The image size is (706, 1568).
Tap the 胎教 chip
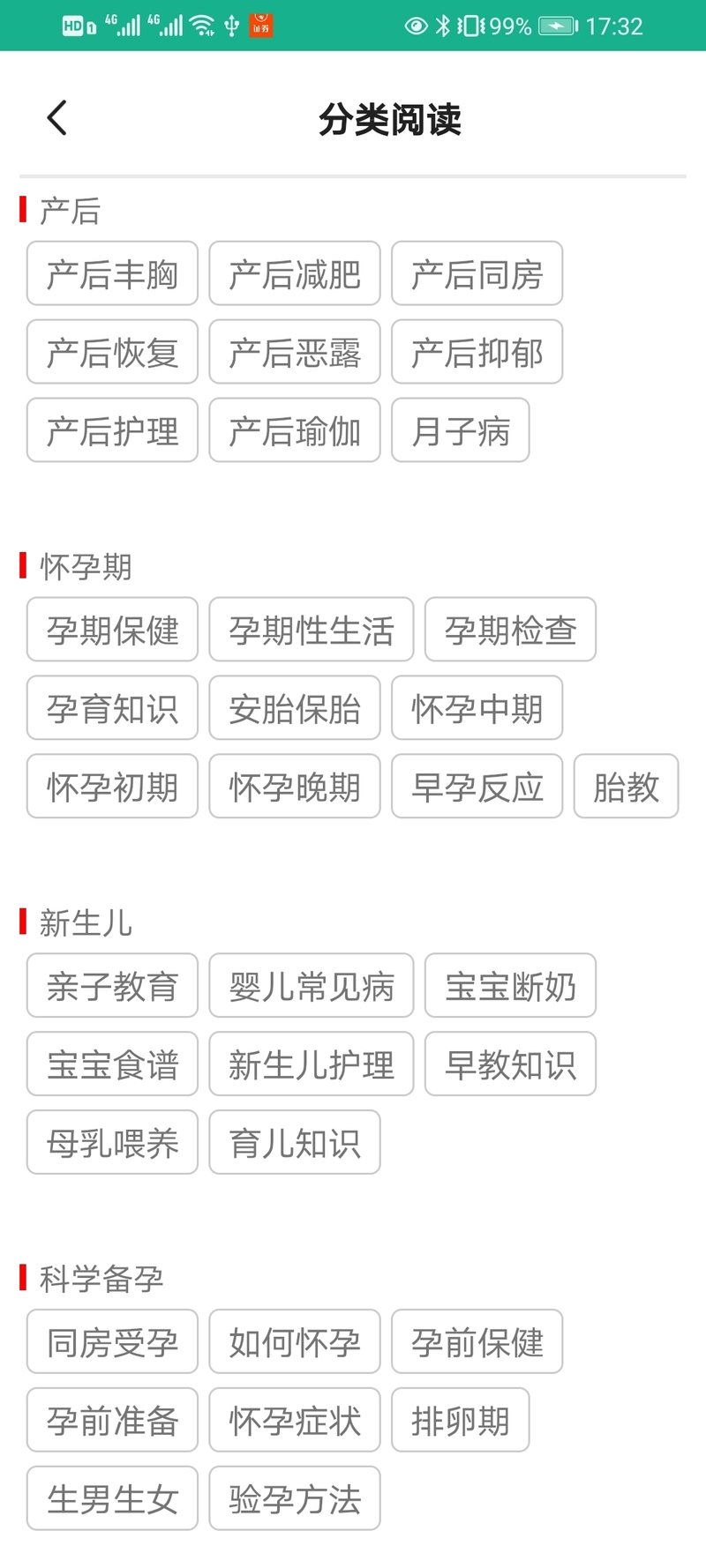click(x=626, y=787)
